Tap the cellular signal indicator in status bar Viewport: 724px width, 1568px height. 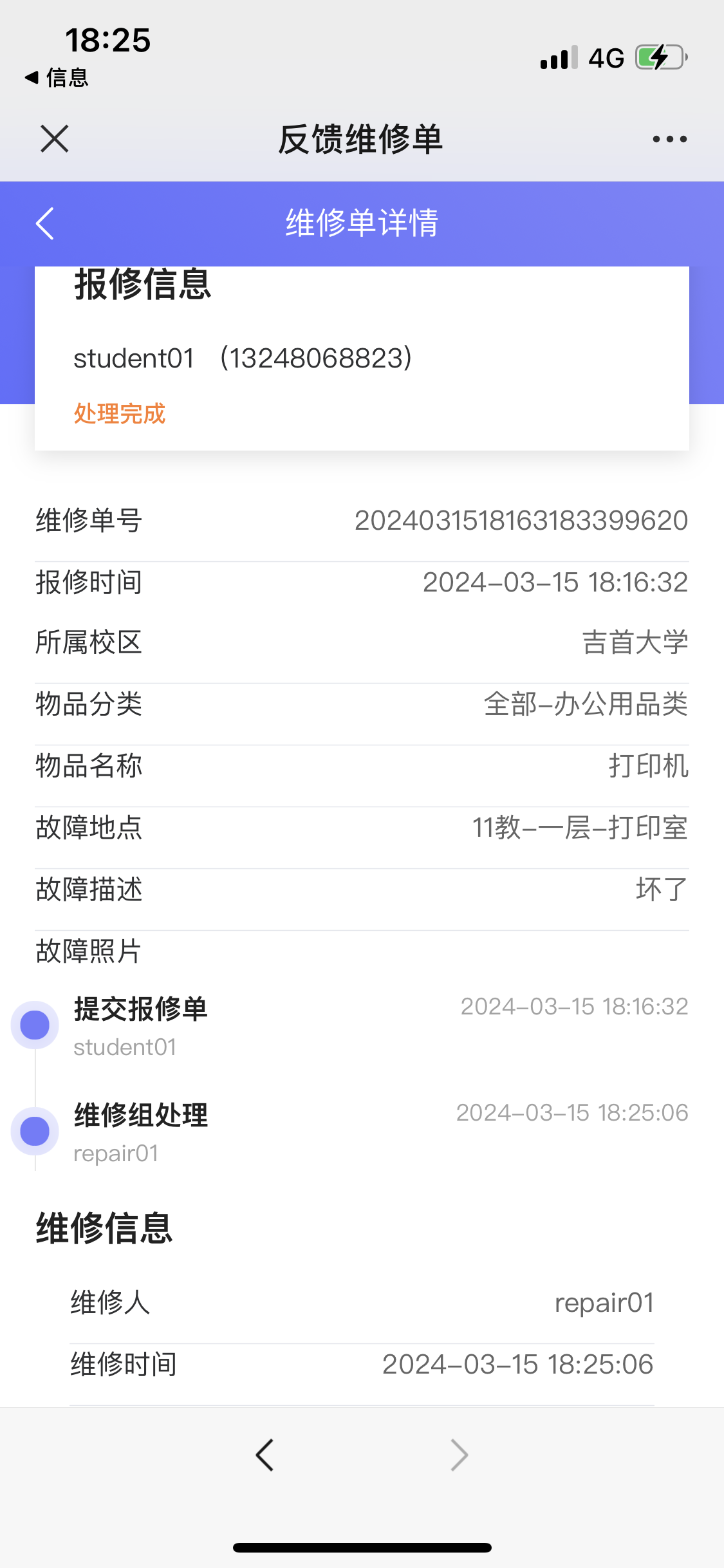[557, 58]
